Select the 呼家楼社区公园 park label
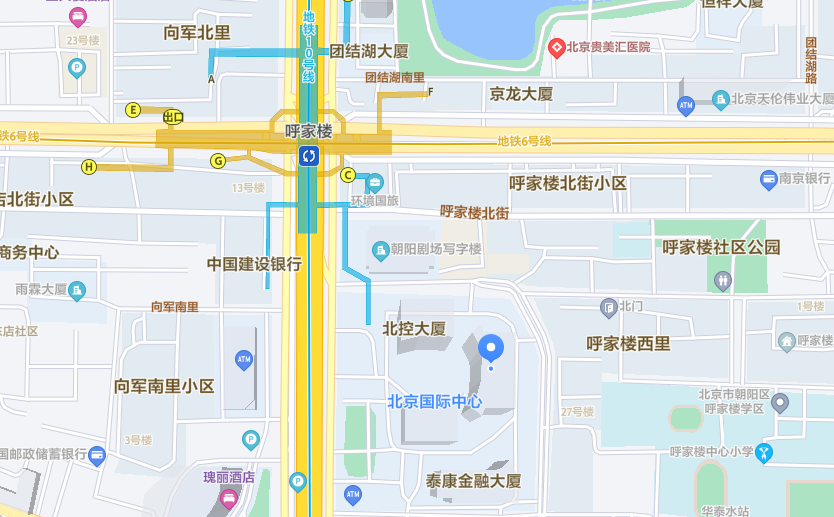Screen dimensions: 834x517 (721, 247)
